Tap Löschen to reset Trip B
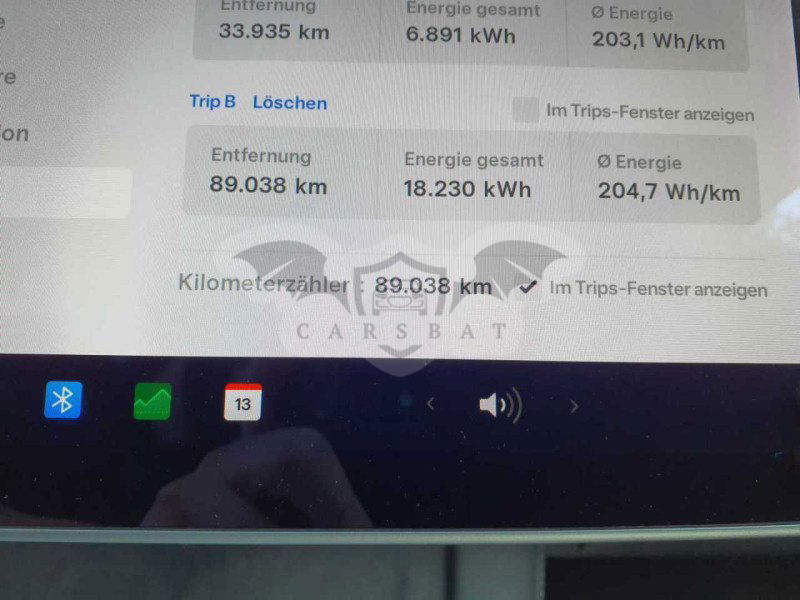 289,102
